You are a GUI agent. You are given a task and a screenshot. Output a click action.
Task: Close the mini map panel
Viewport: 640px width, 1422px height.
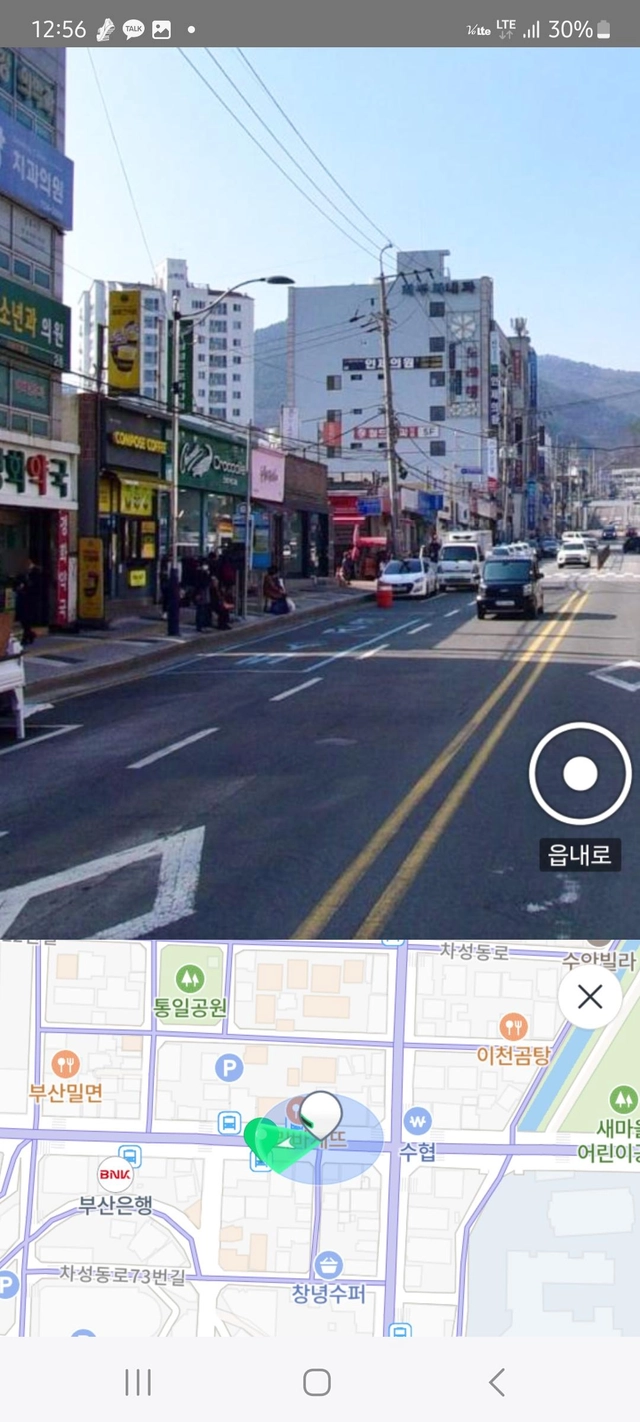point(589,997)
